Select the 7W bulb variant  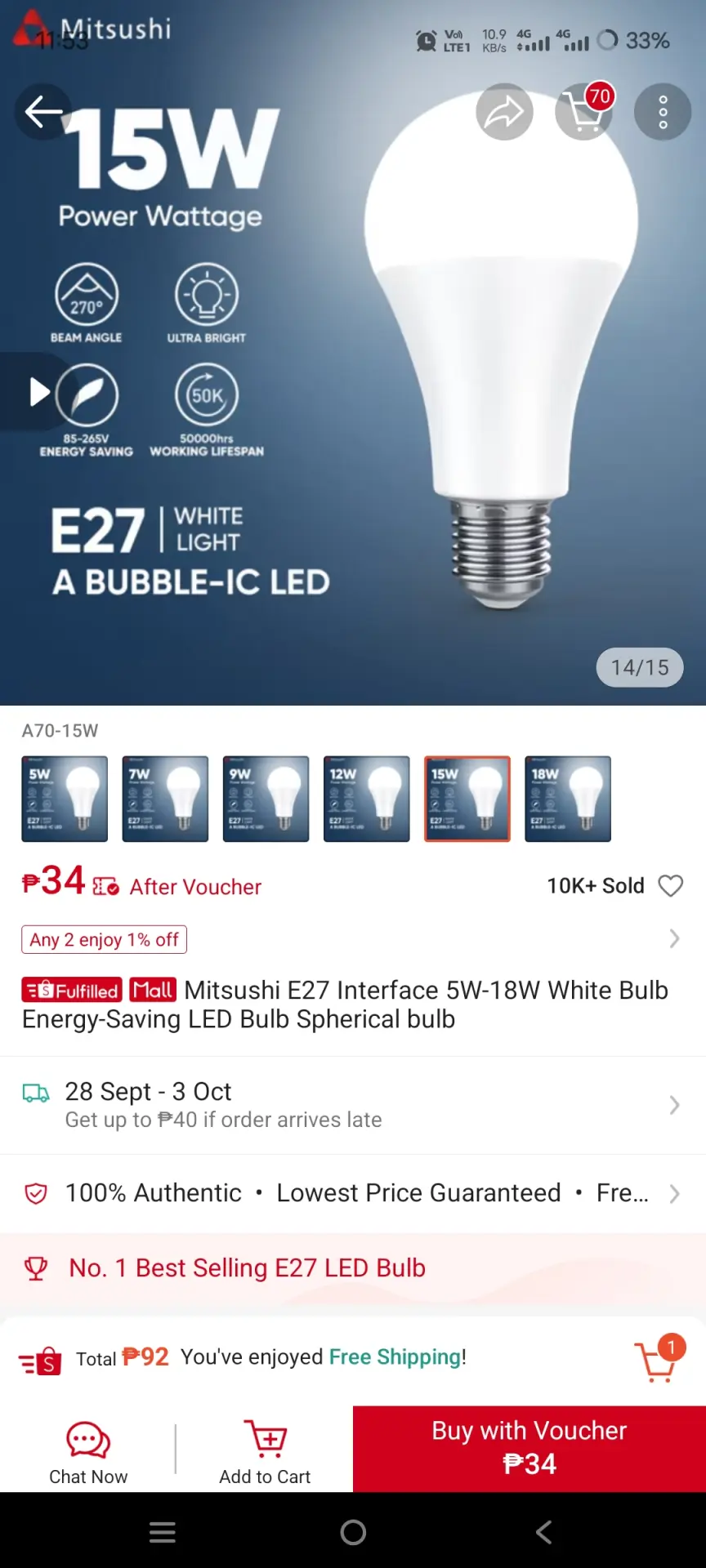(x=165, y=799)
